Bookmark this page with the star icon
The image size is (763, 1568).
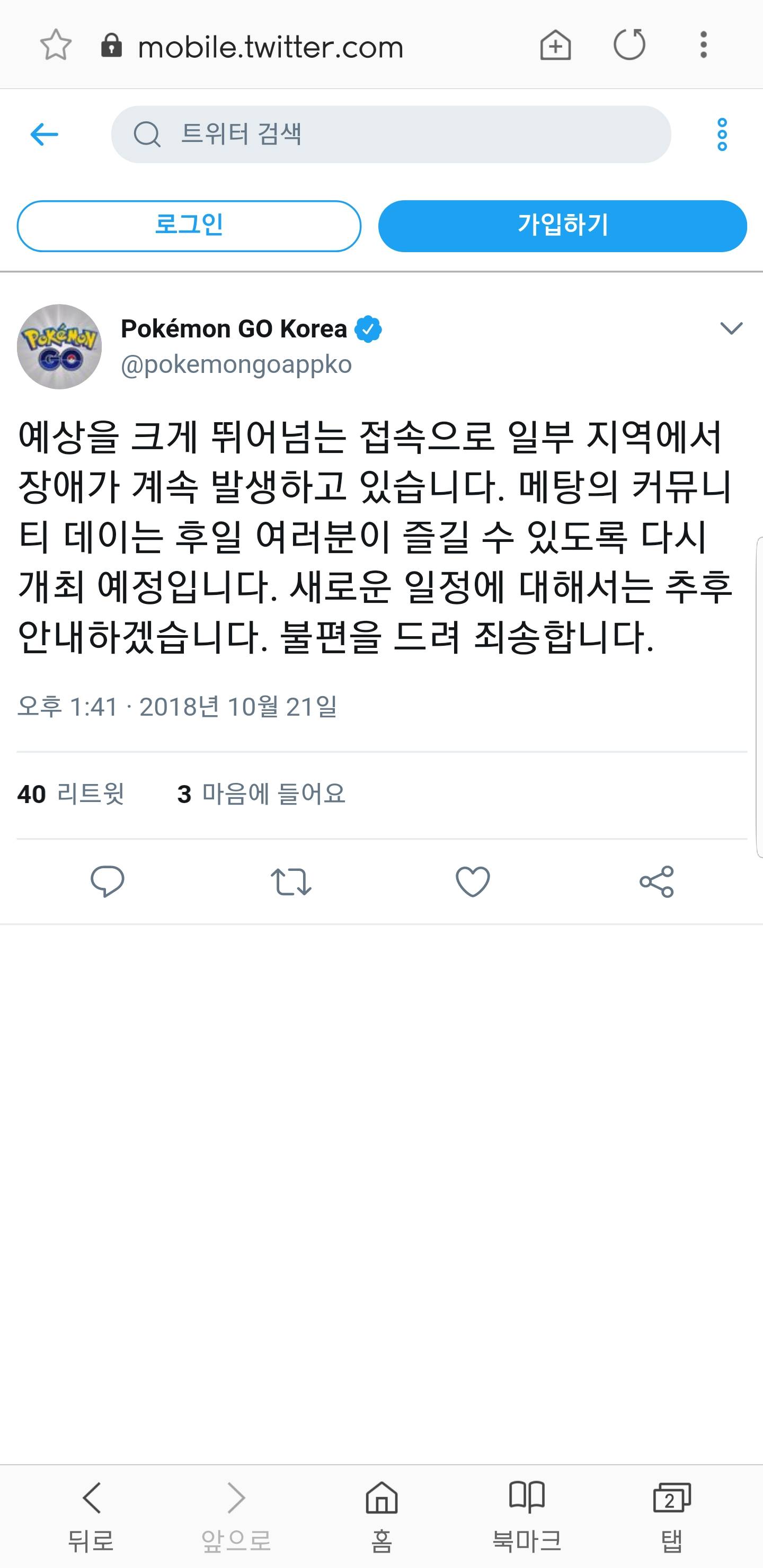56,45
